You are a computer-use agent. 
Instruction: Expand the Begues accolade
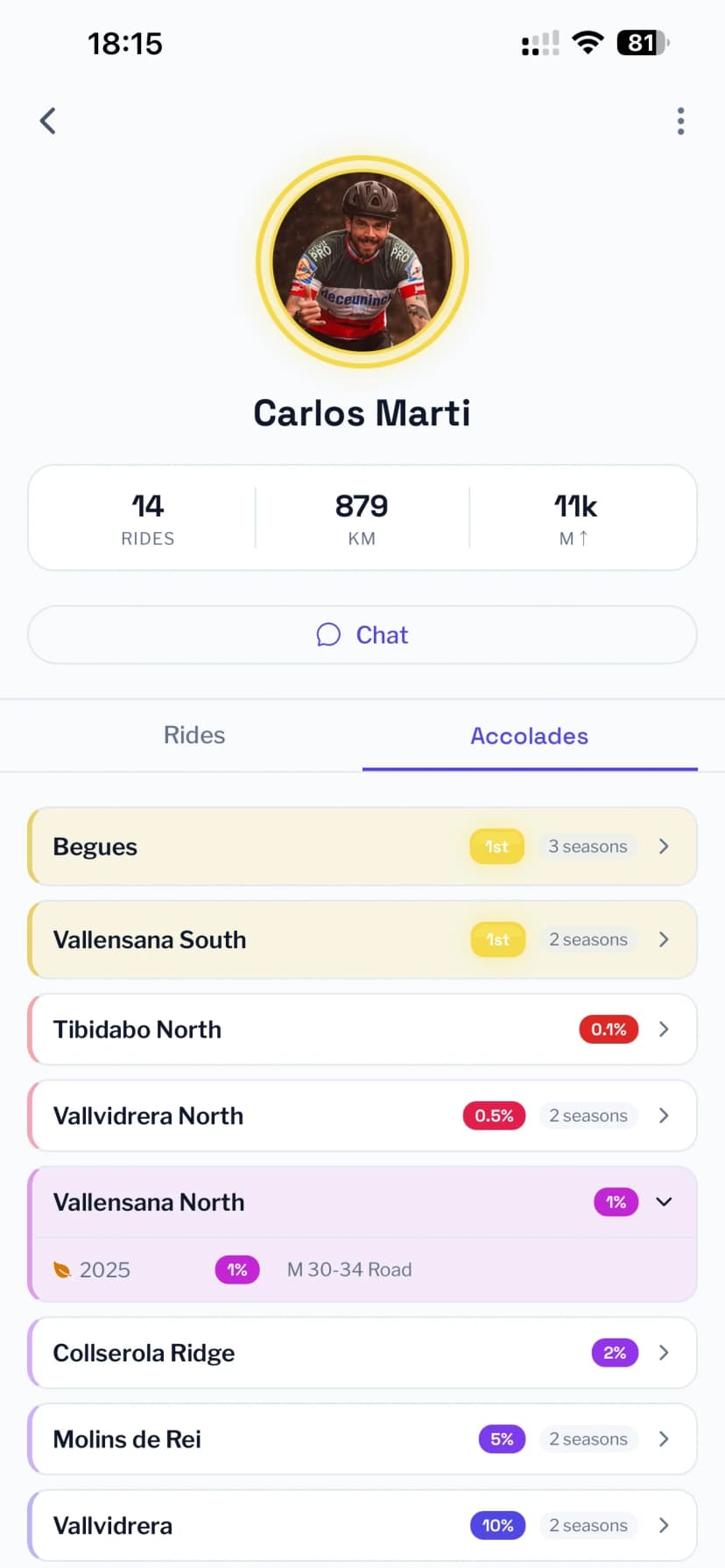point(663,847)
